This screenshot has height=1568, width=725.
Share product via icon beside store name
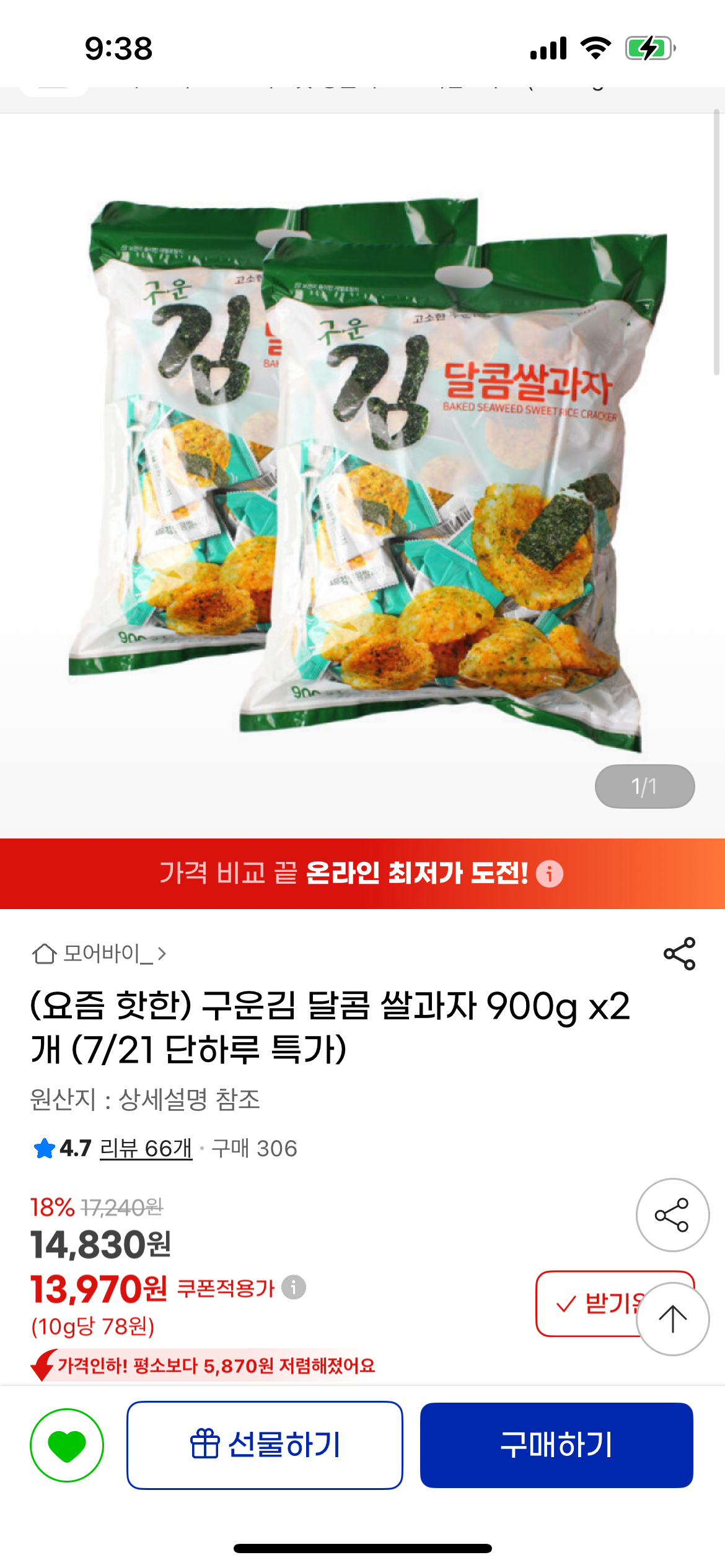click(x=679, y=954)
